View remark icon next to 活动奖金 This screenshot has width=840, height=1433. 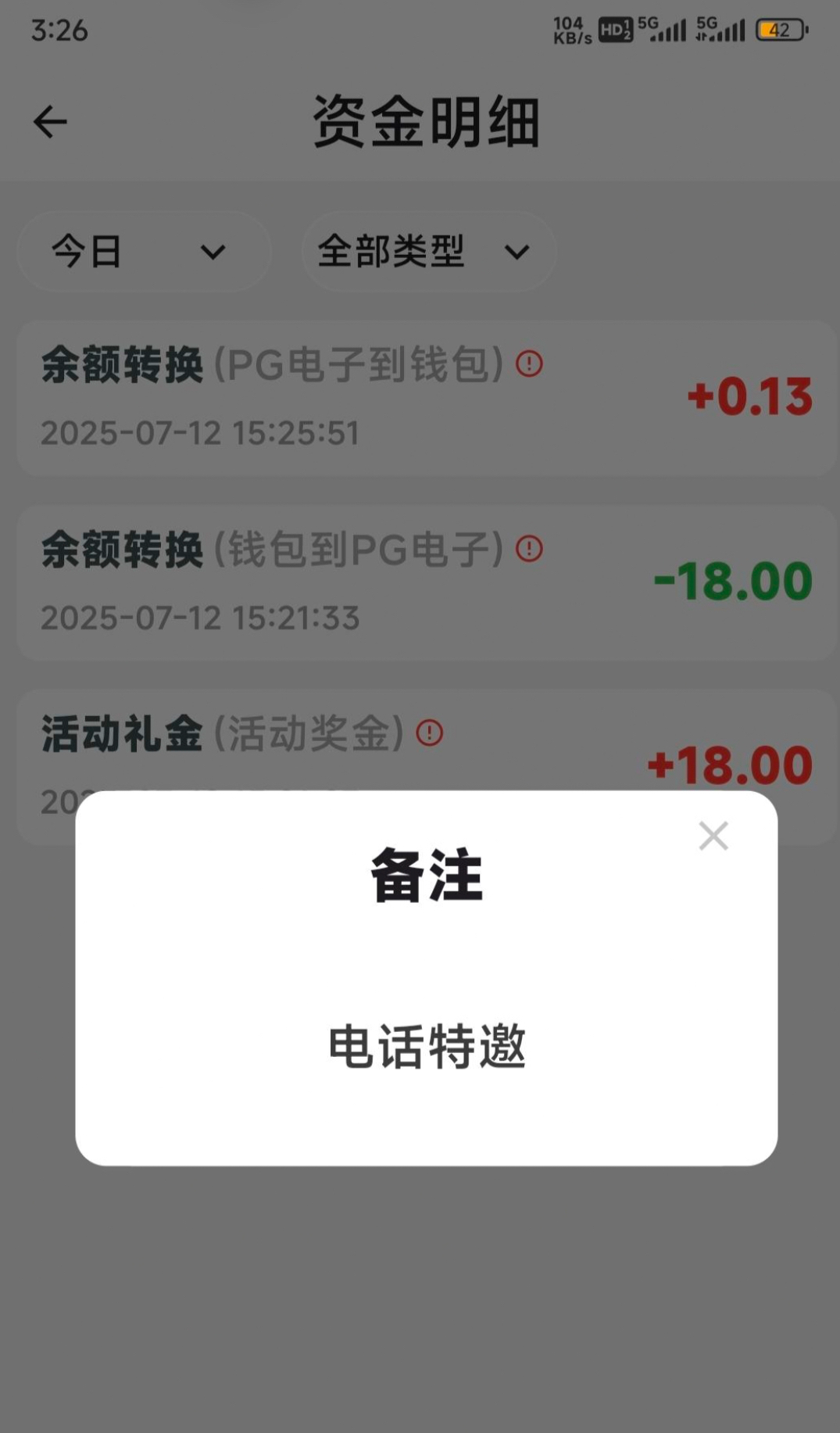(x=429, y=733)
